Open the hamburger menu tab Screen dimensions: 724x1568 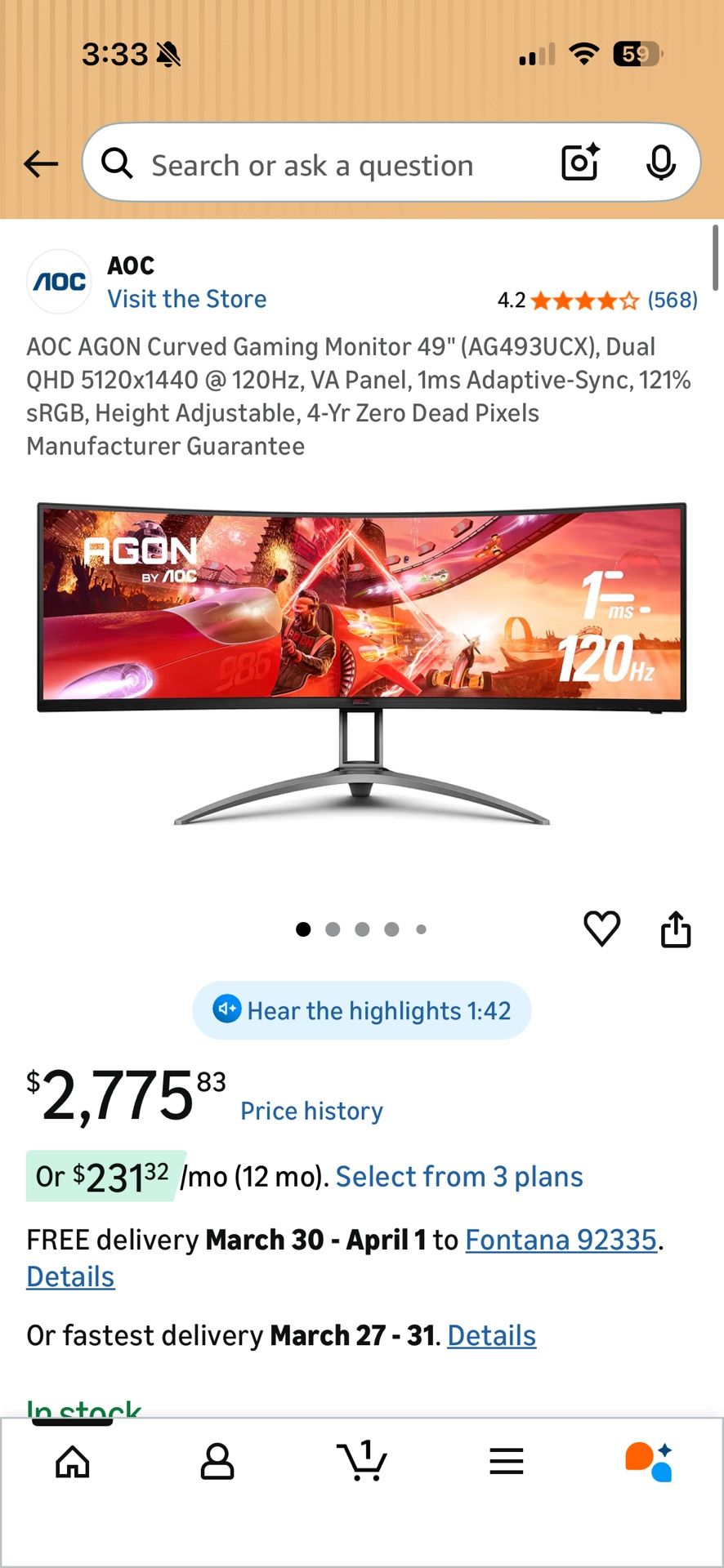pos(506,1462)
